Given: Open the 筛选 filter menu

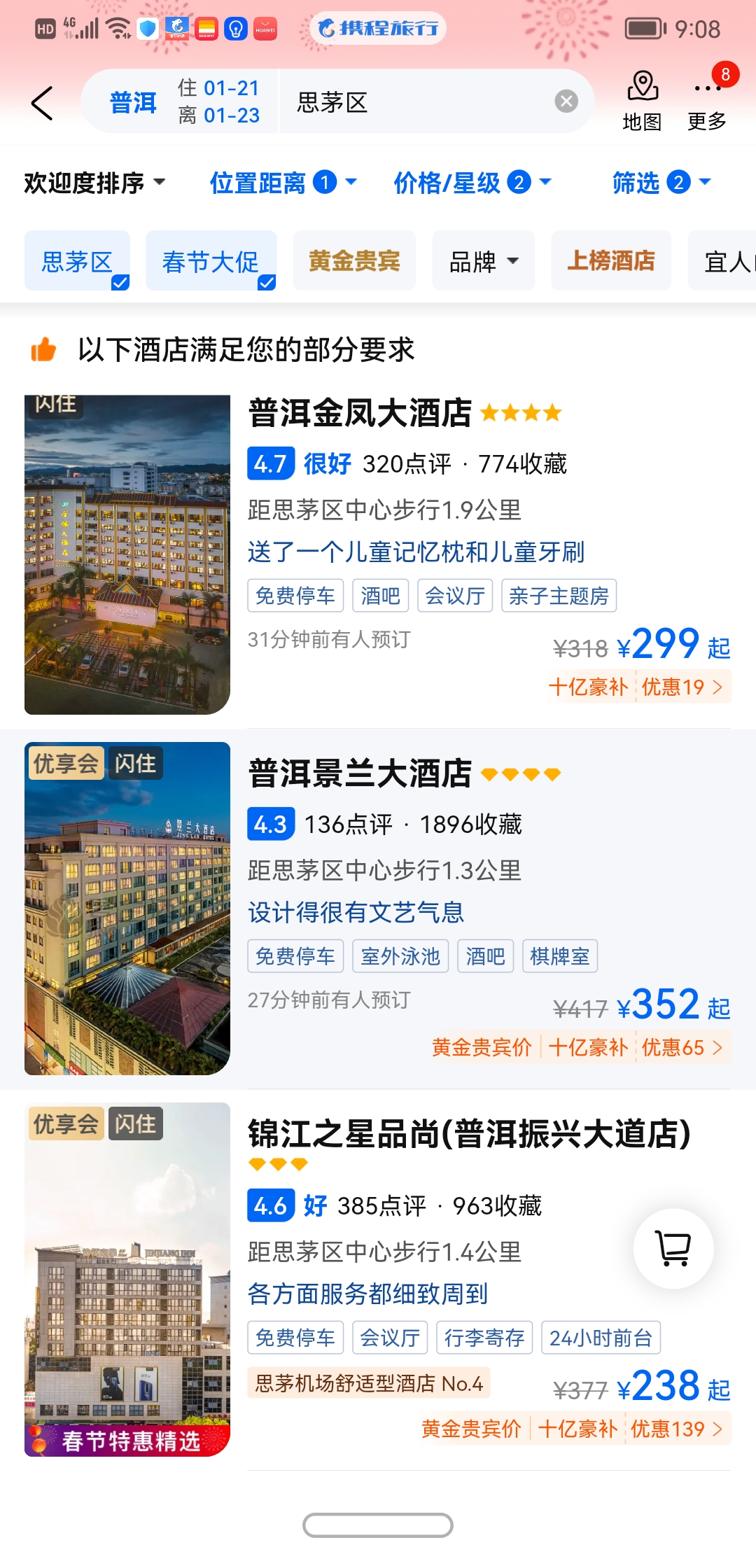Looking at the screenshot, I should pos(658,183).
